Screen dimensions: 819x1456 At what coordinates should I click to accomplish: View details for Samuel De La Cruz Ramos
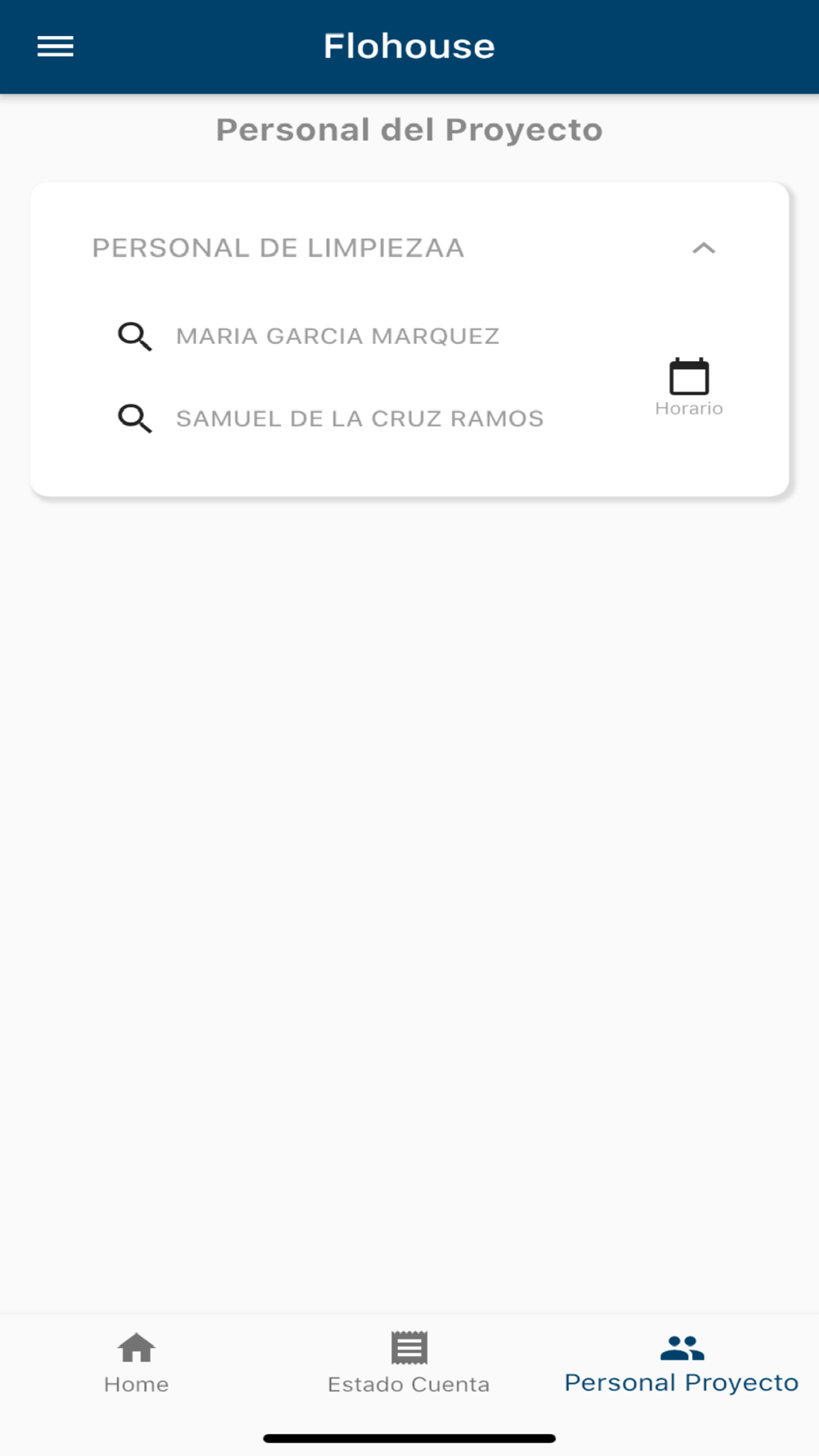coord(135,418)
